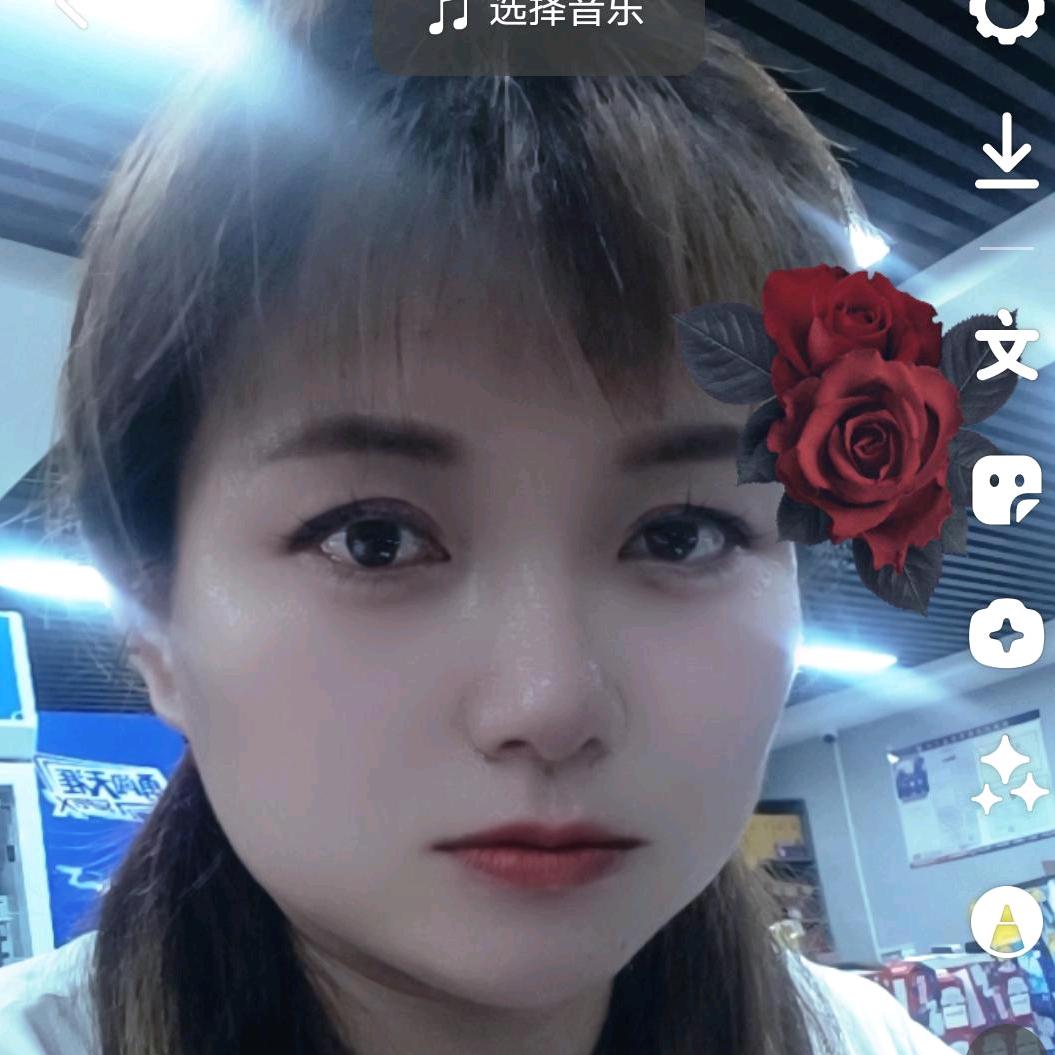Viewport: 1055px width, 1055px height.
Task: Open the sticker picker
Action: click(1006, 490)
